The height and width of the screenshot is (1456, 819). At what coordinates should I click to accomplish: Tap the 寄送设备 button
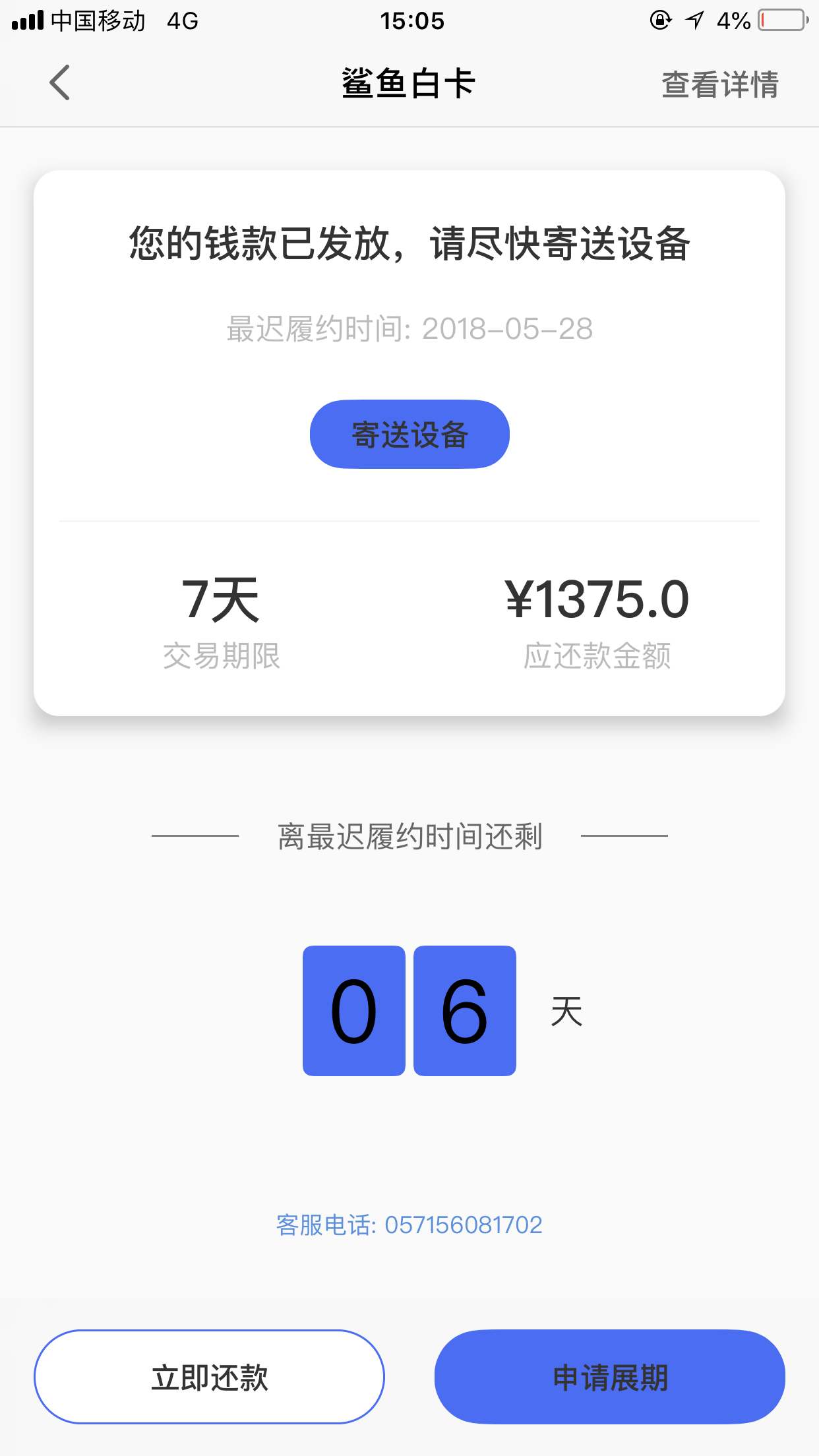[409, 434]
